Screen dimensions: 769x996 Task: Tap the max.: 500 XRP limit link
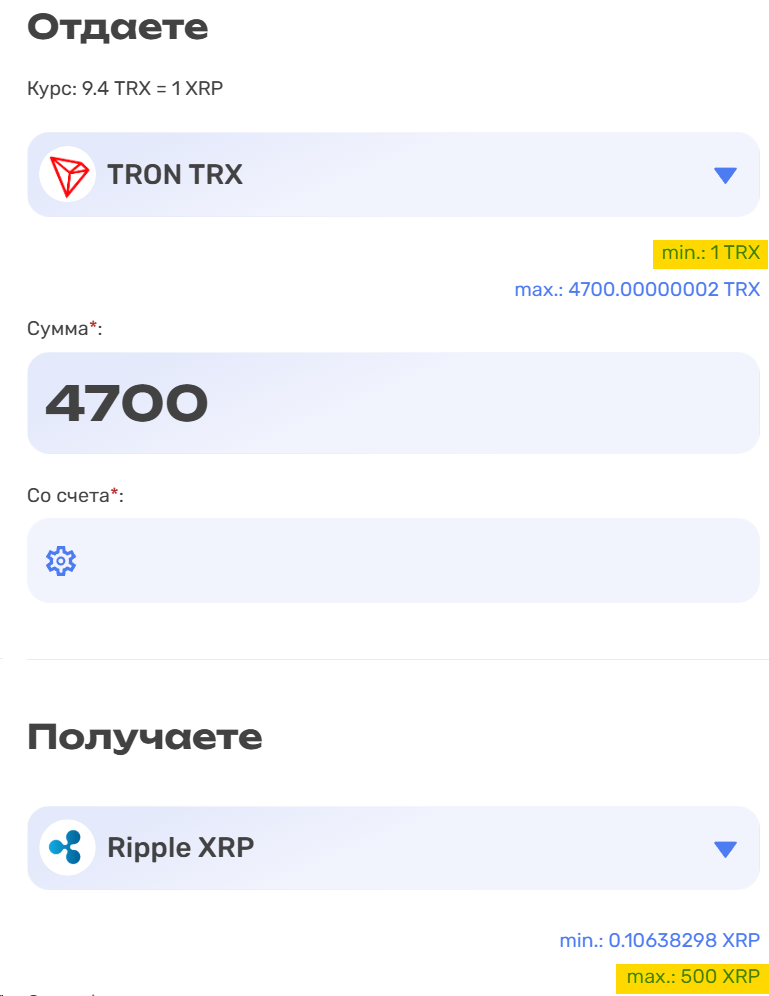click(x=692, y=976)
